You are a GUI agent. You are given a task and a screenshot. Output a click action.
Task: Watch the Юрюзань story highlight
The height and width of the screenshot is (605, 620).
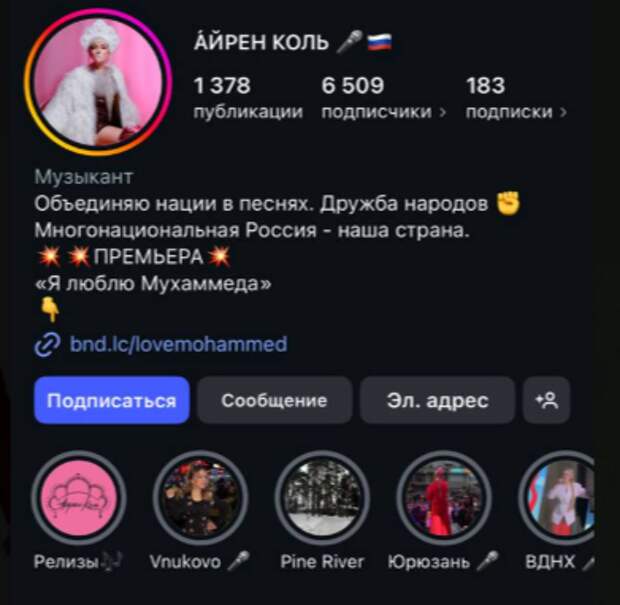pos(443,498)
